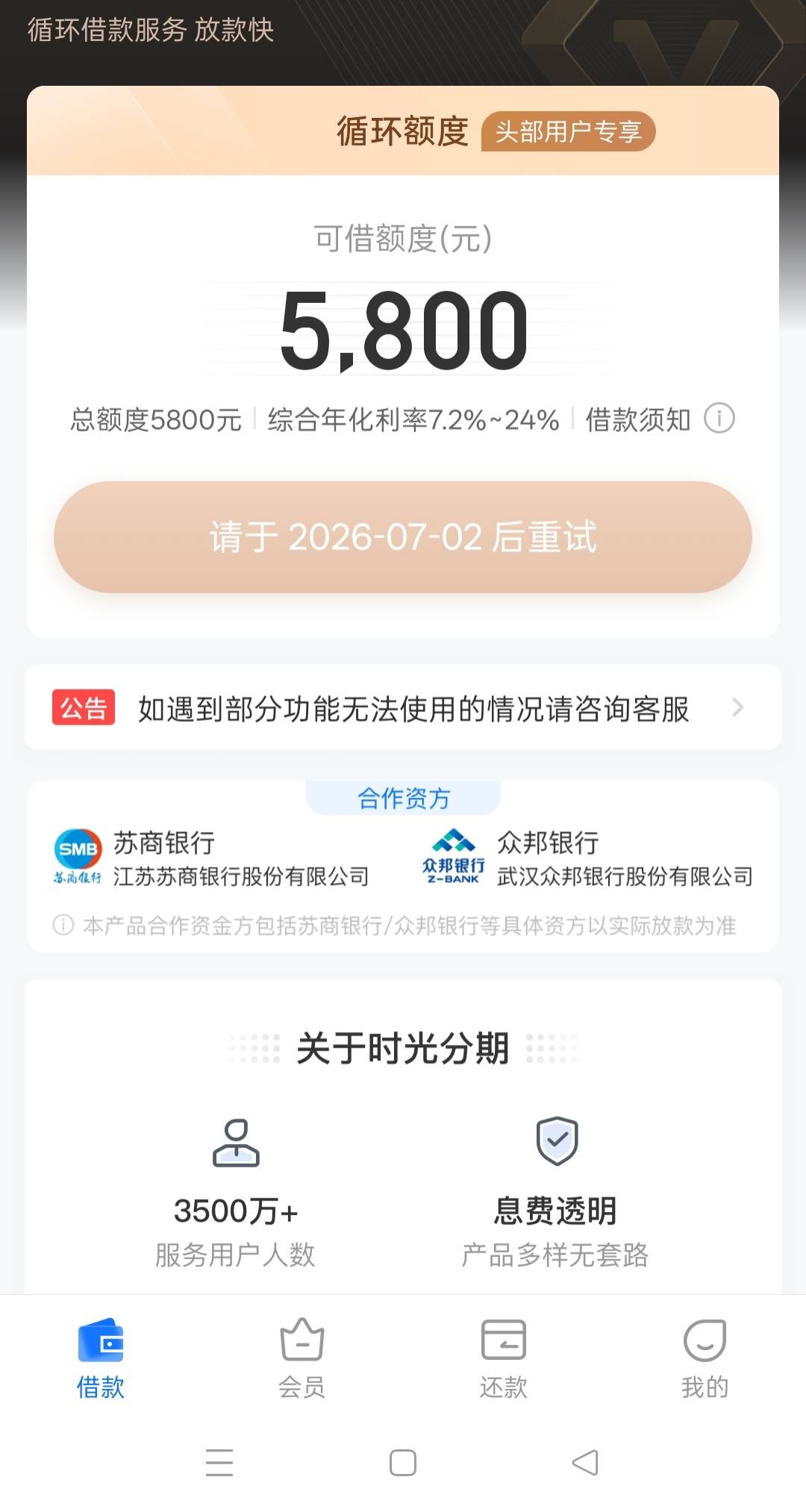Open the 公告 customer service notice

tap(403, 707)
